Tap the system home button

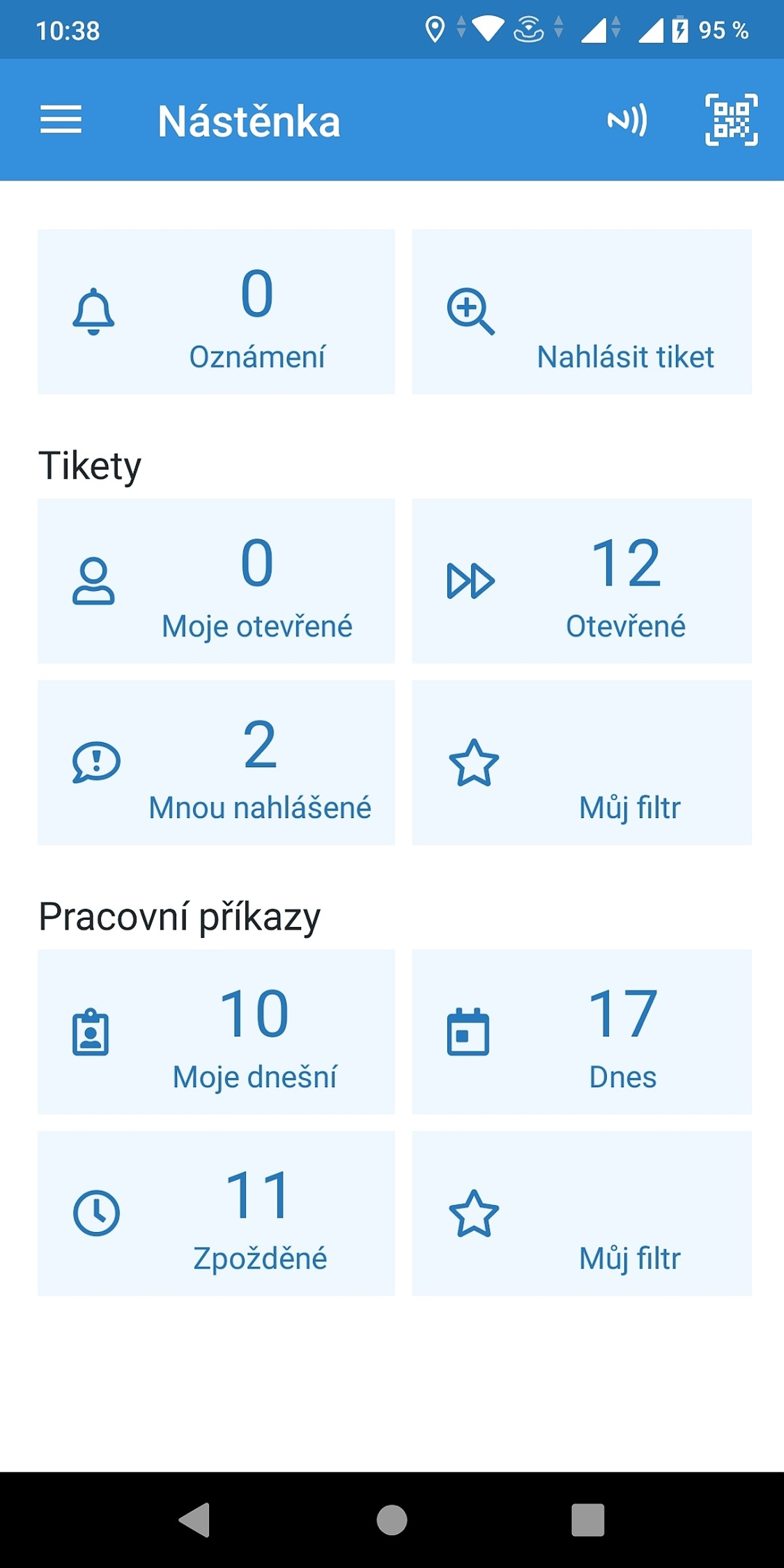pos(392,1519)
